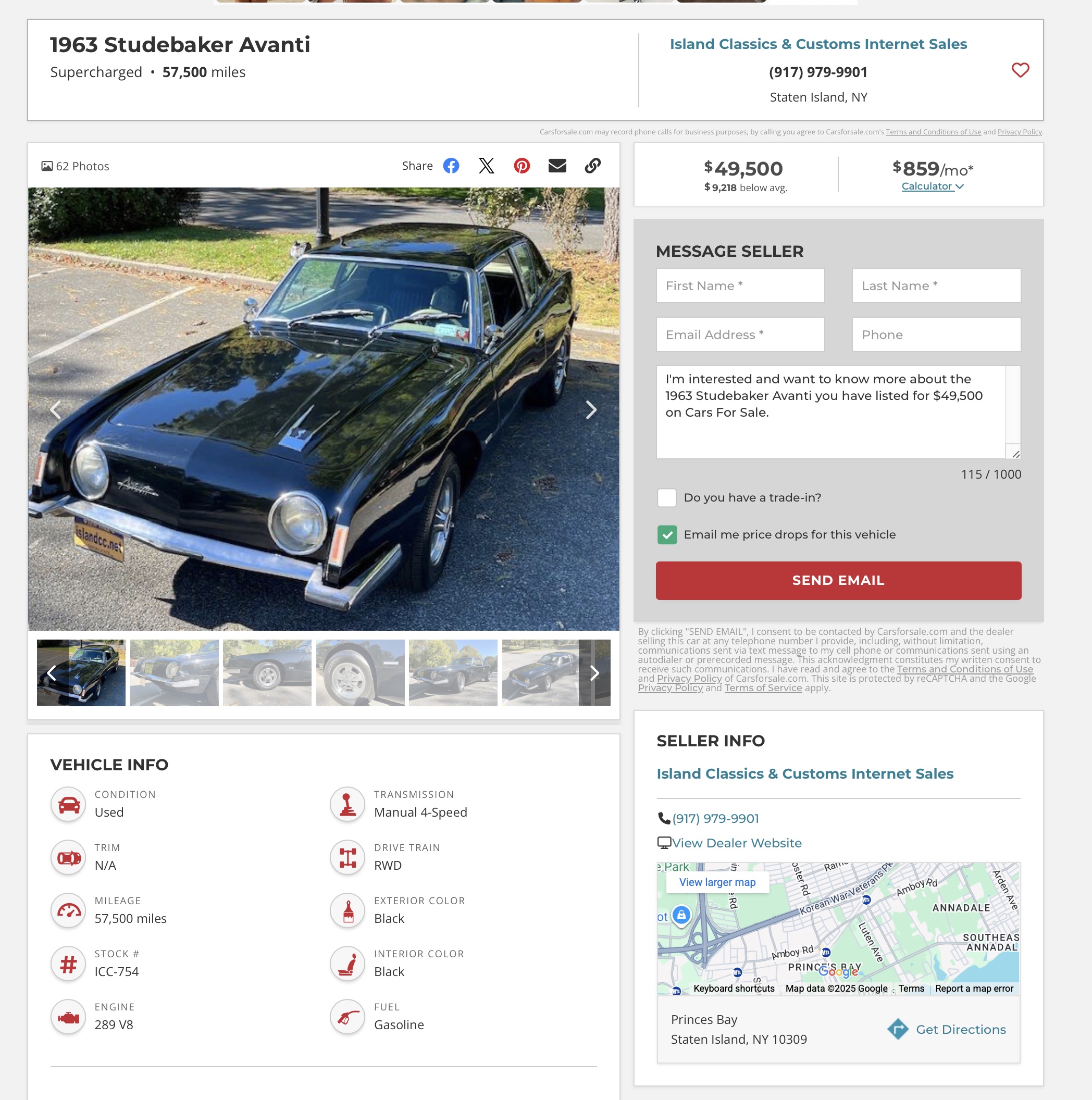Uncheck email me price drops
The height and width of the screenshot is (1100, 1092).
point(666,534)
